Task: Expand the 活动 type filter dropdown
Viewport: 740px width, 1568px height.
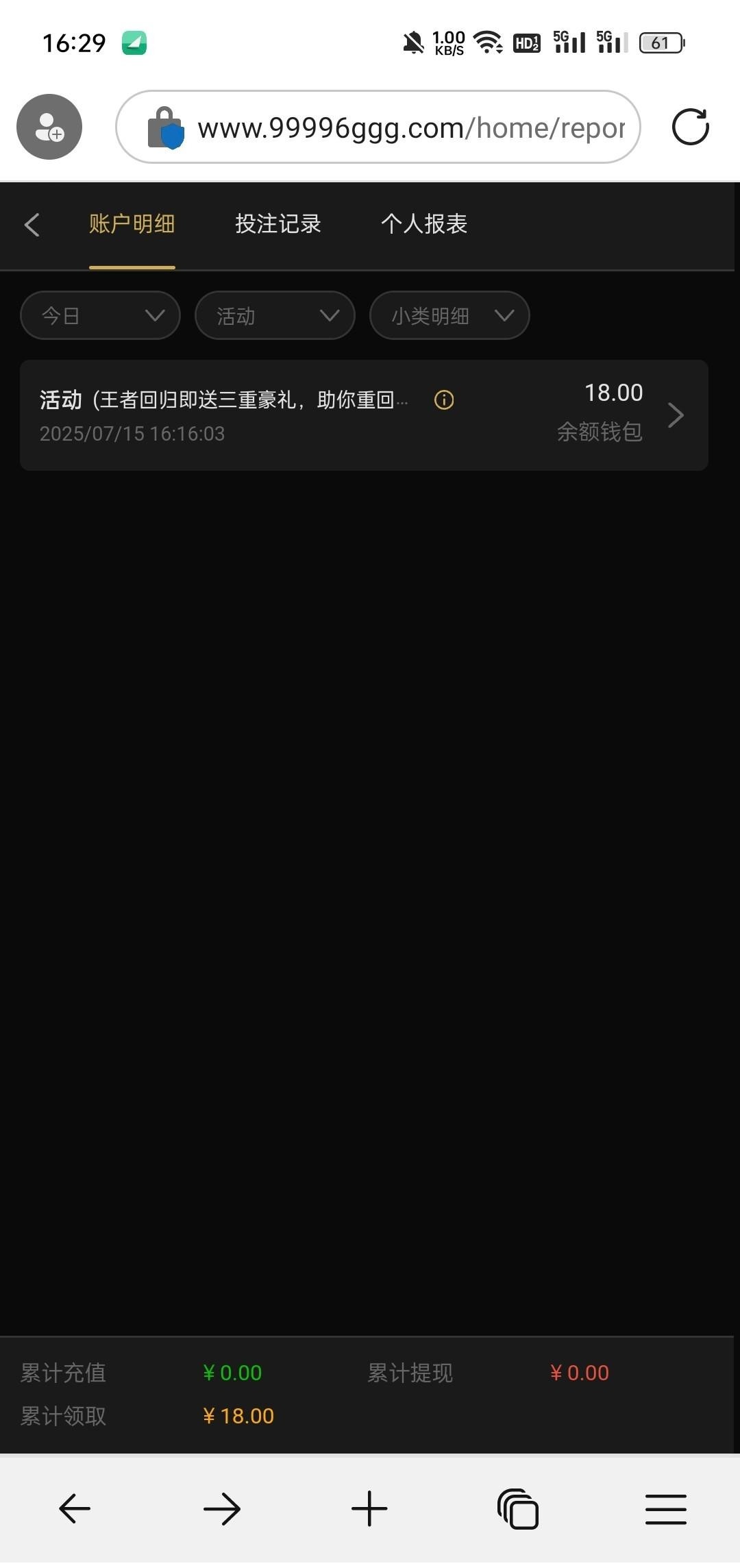Action: coord(275,315)
